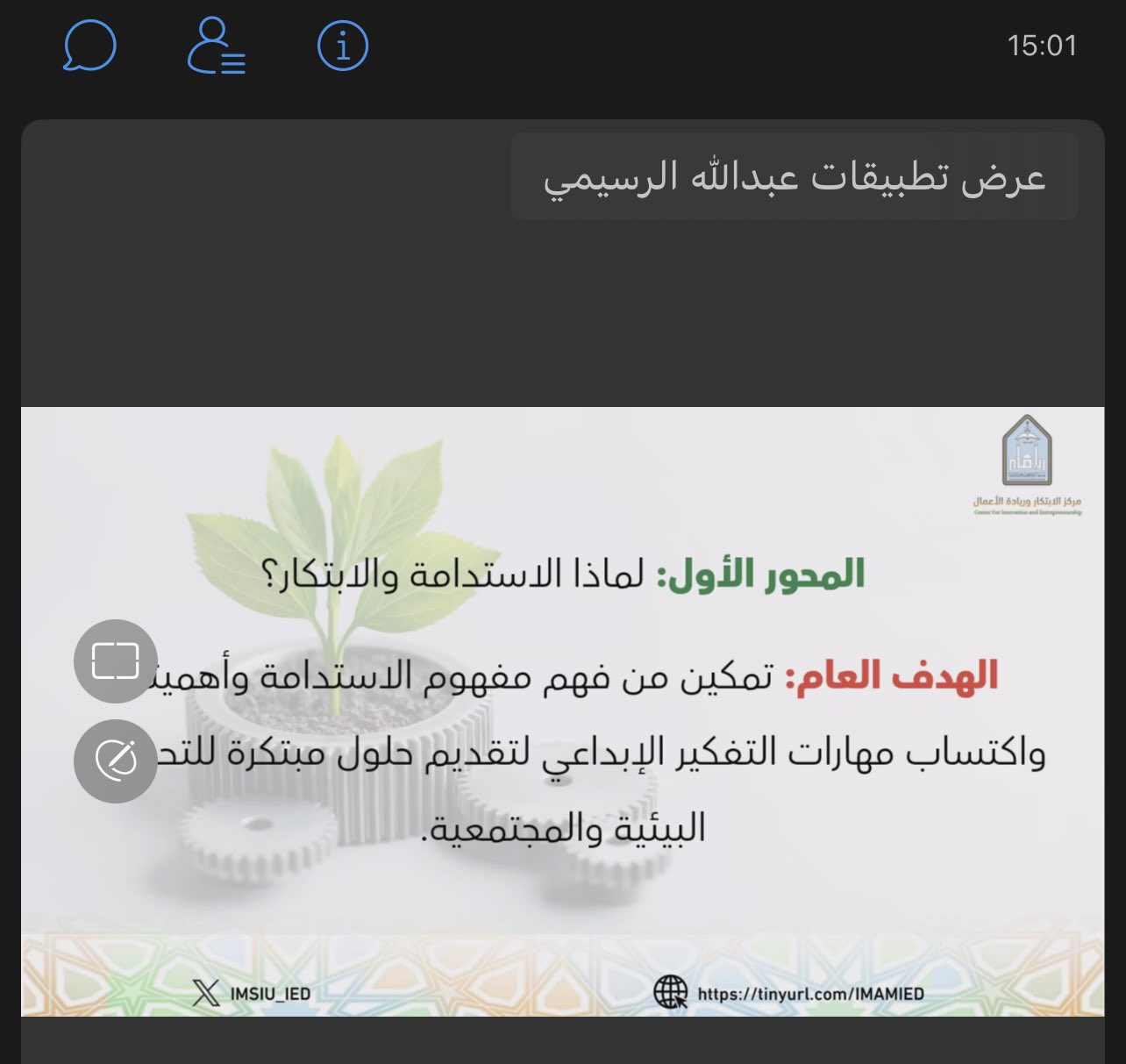1126x1064 pixels.
Task: Expand shared presentation to full screen
Action: pos(116,661)
